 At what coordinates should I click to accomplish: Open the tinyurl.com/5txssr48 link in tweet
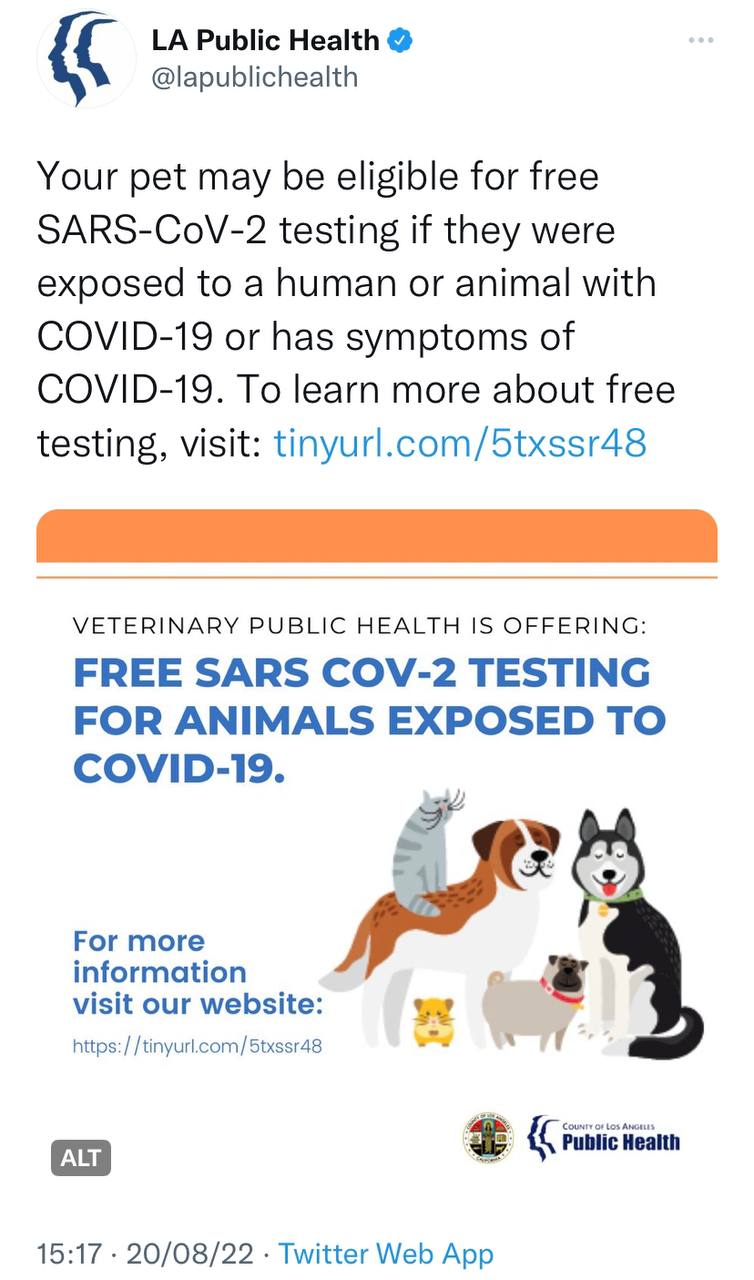point(460,442)
